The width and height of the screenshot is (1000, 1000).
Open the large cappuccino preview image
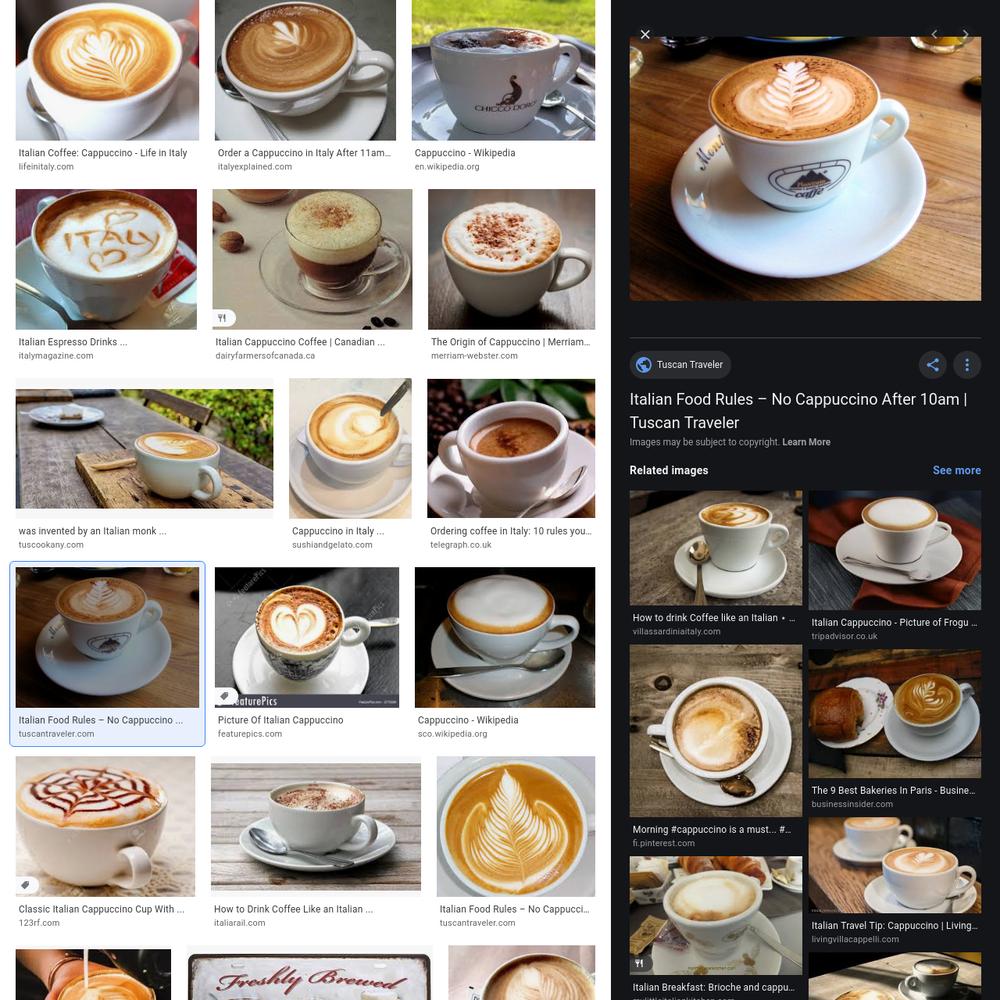pos(805,168)
